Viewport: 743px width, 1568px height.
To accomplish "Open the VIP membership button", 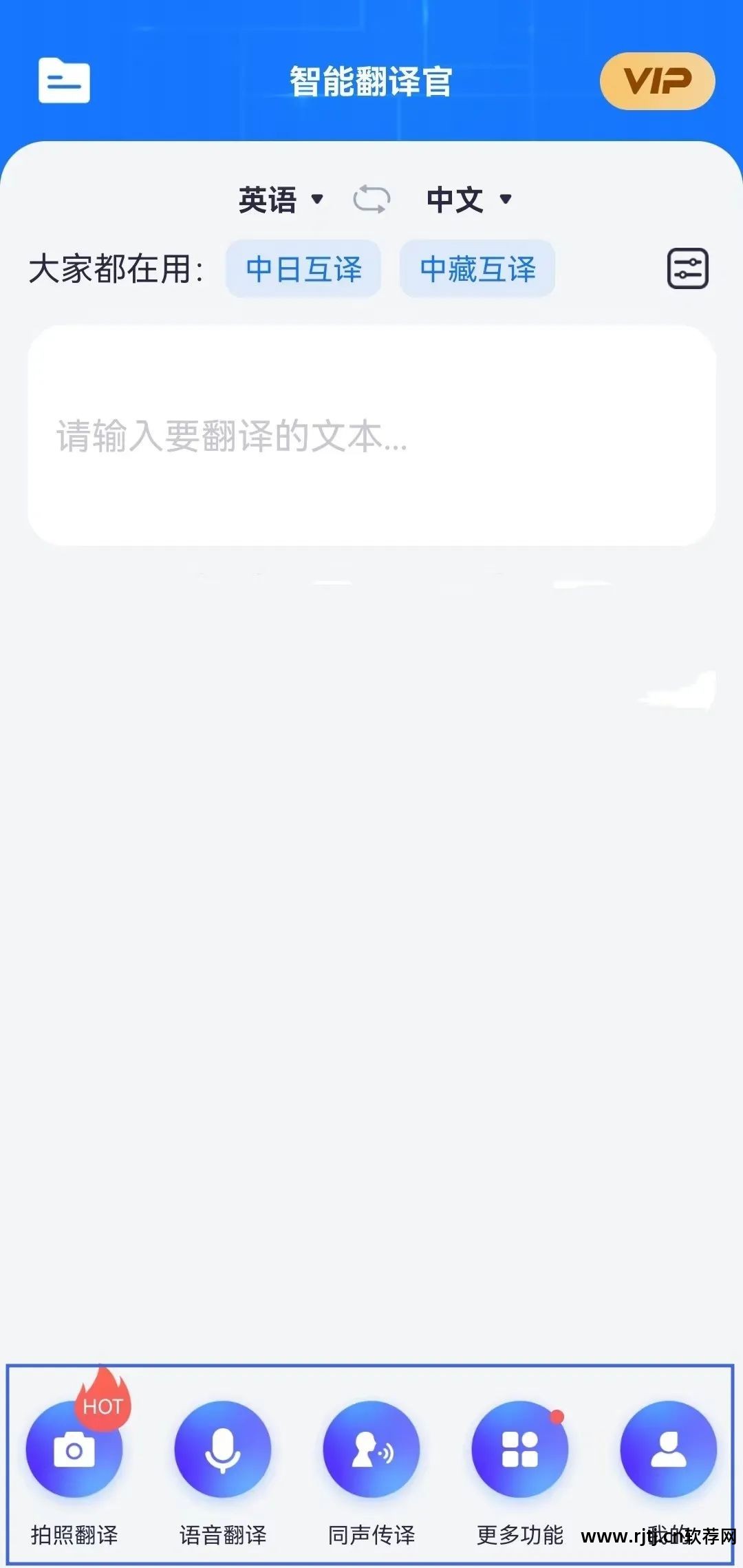I will [x=656, y=81].
